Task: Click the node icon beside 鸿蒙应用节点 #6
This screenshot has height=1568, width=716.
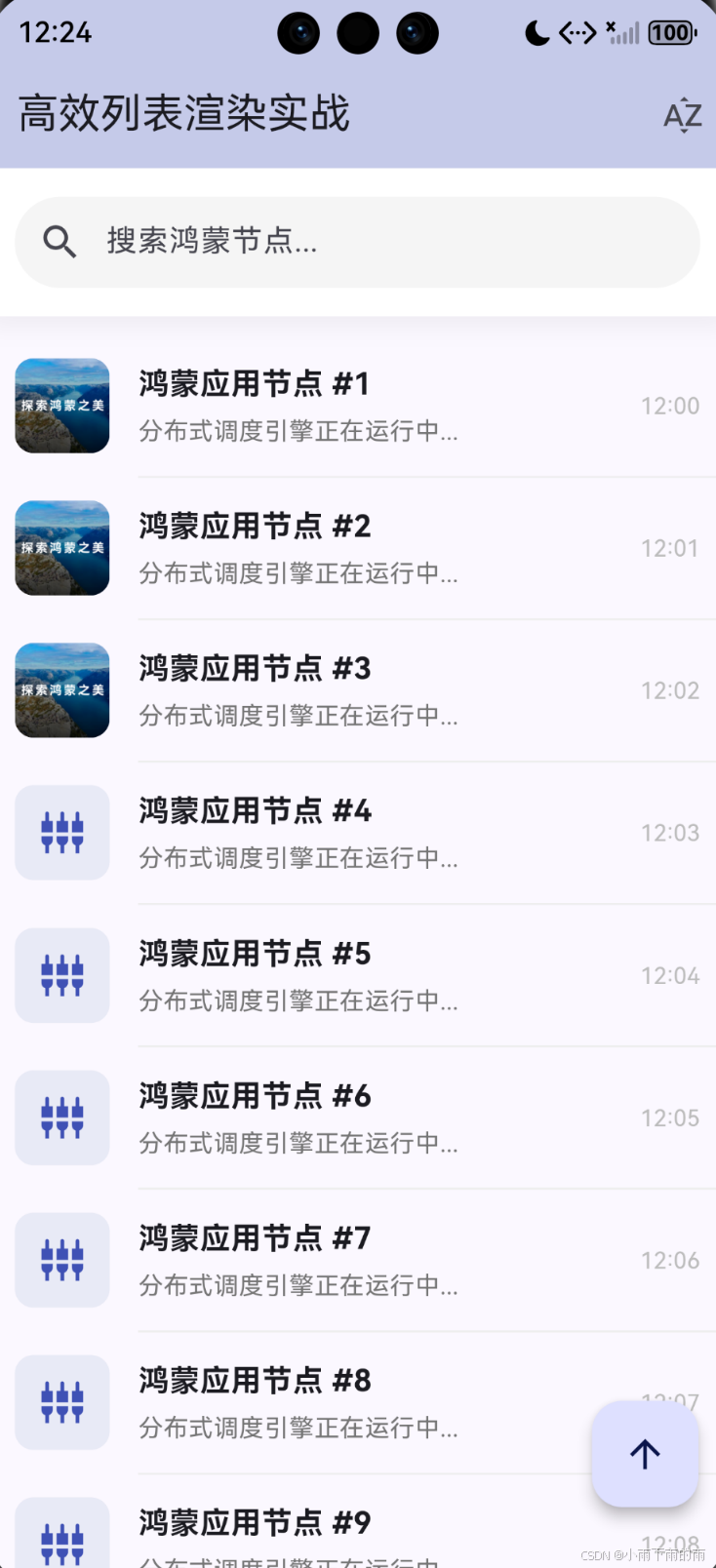Action: point(61,1117)
